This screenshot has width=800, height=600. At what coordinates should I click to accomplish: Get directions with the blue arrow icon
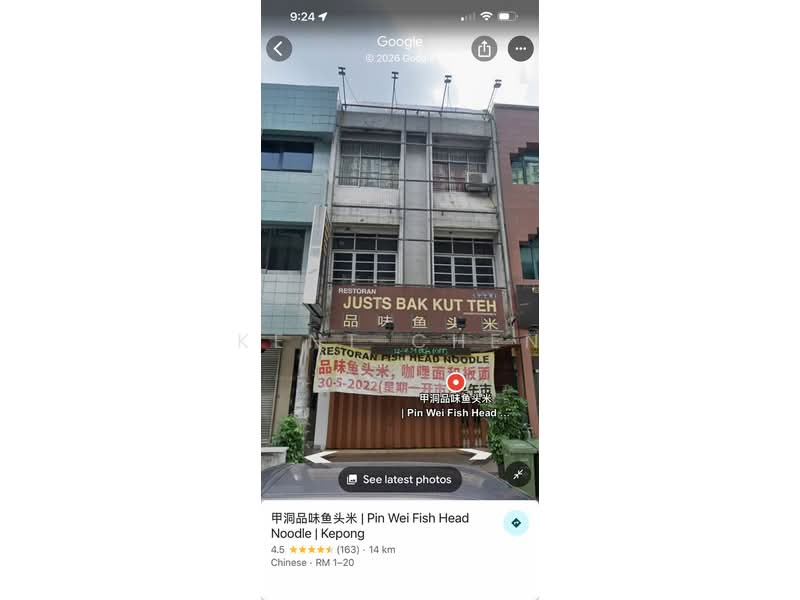(x=516, y=522)
